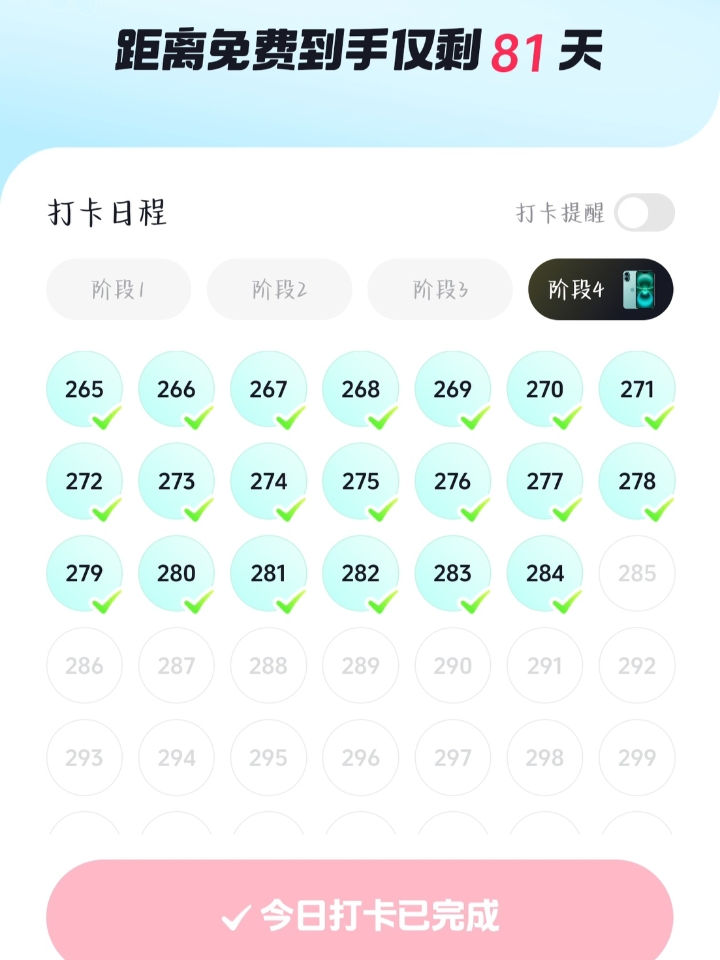Select the empty day 292 circle

click(636, 665)
